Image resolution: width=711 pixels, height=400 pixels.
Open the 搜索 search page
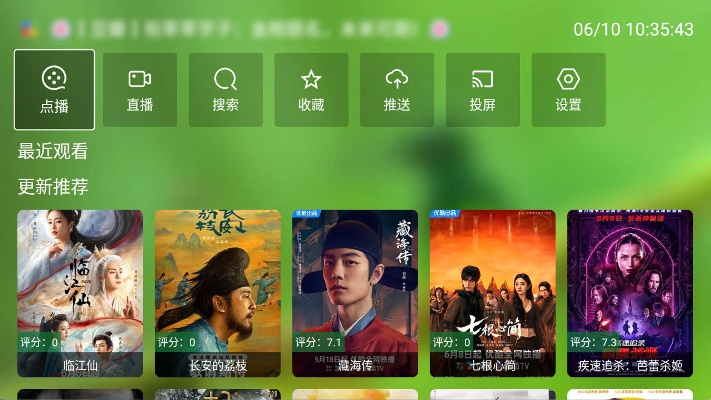(226, 90)
